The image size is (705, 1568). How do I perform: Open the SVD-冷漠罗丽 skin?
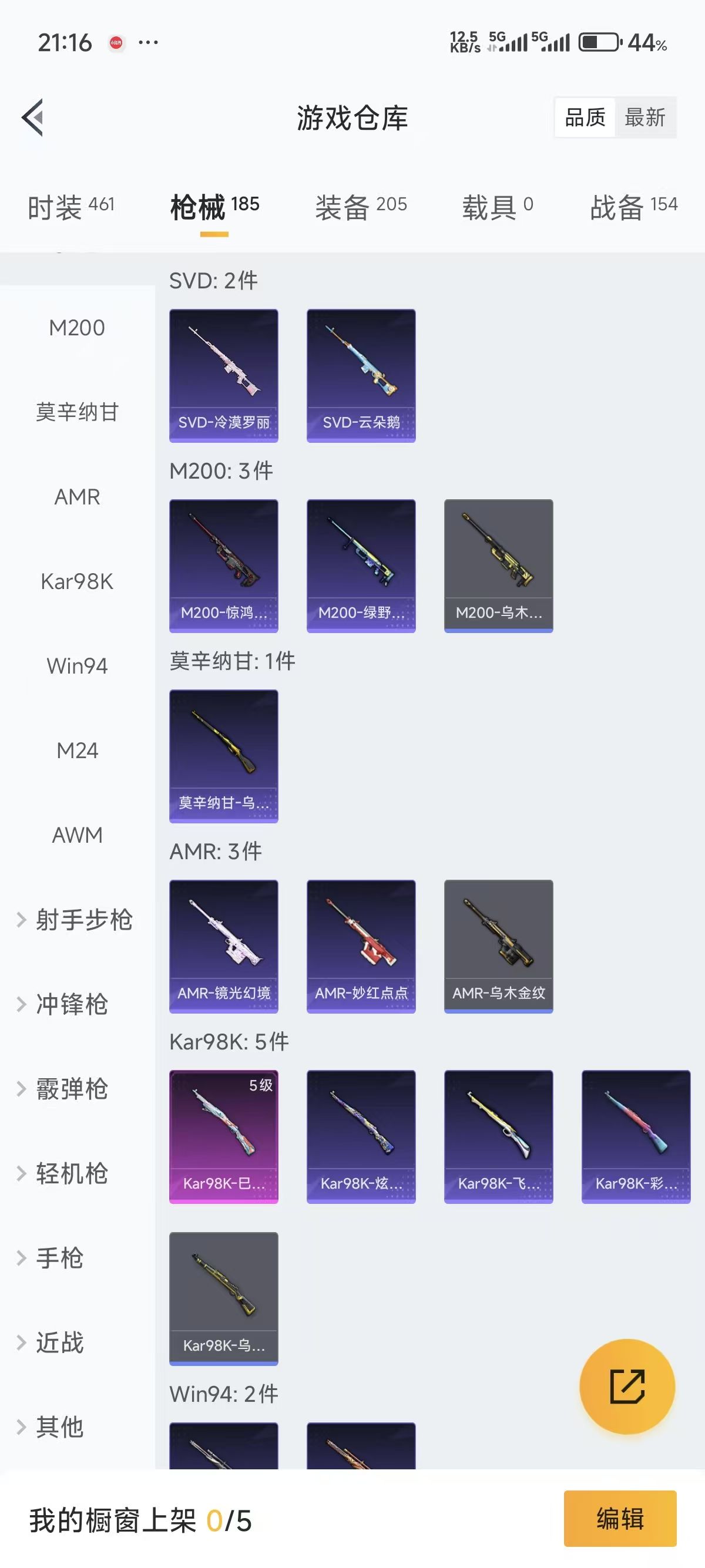223,375
